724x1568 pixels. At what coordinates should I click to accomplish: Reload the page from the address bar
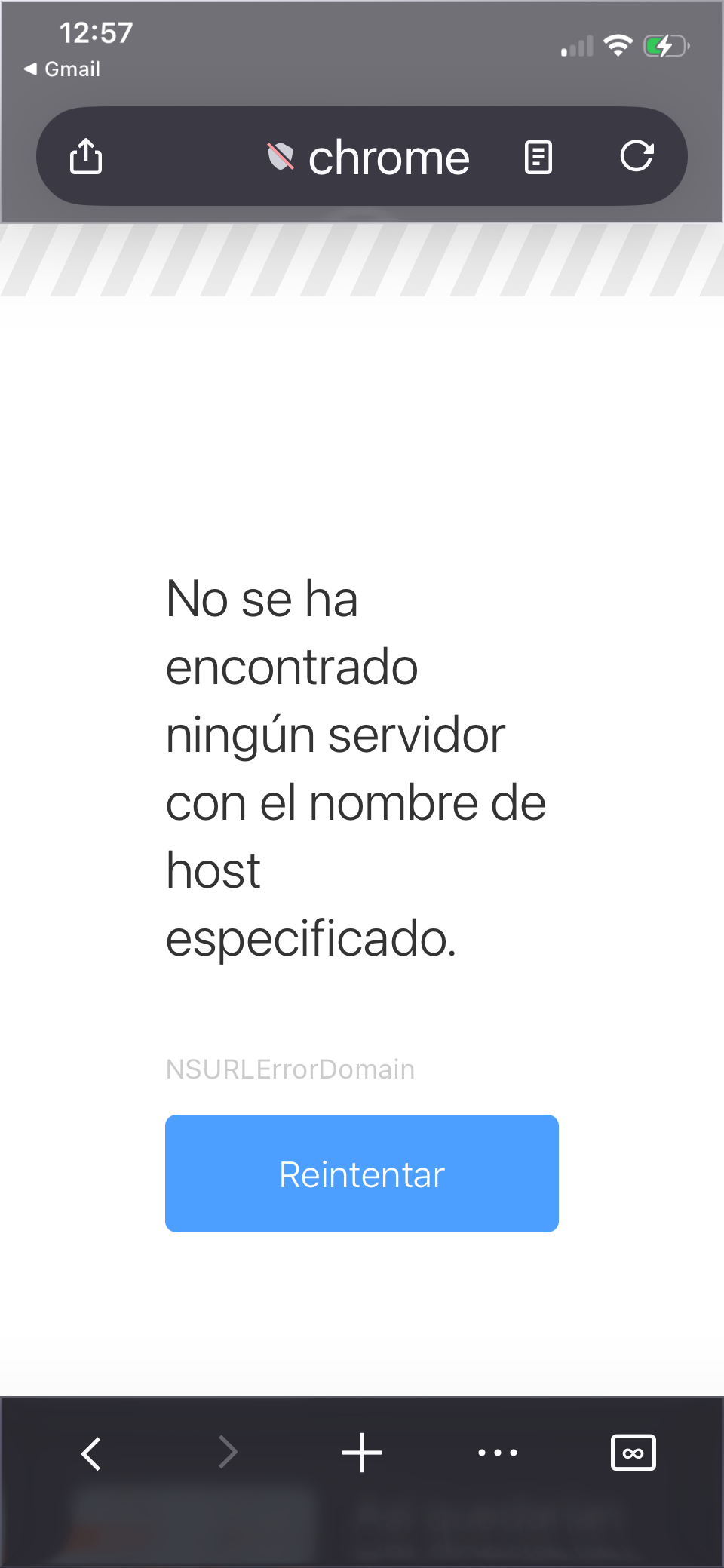(637, 156)
